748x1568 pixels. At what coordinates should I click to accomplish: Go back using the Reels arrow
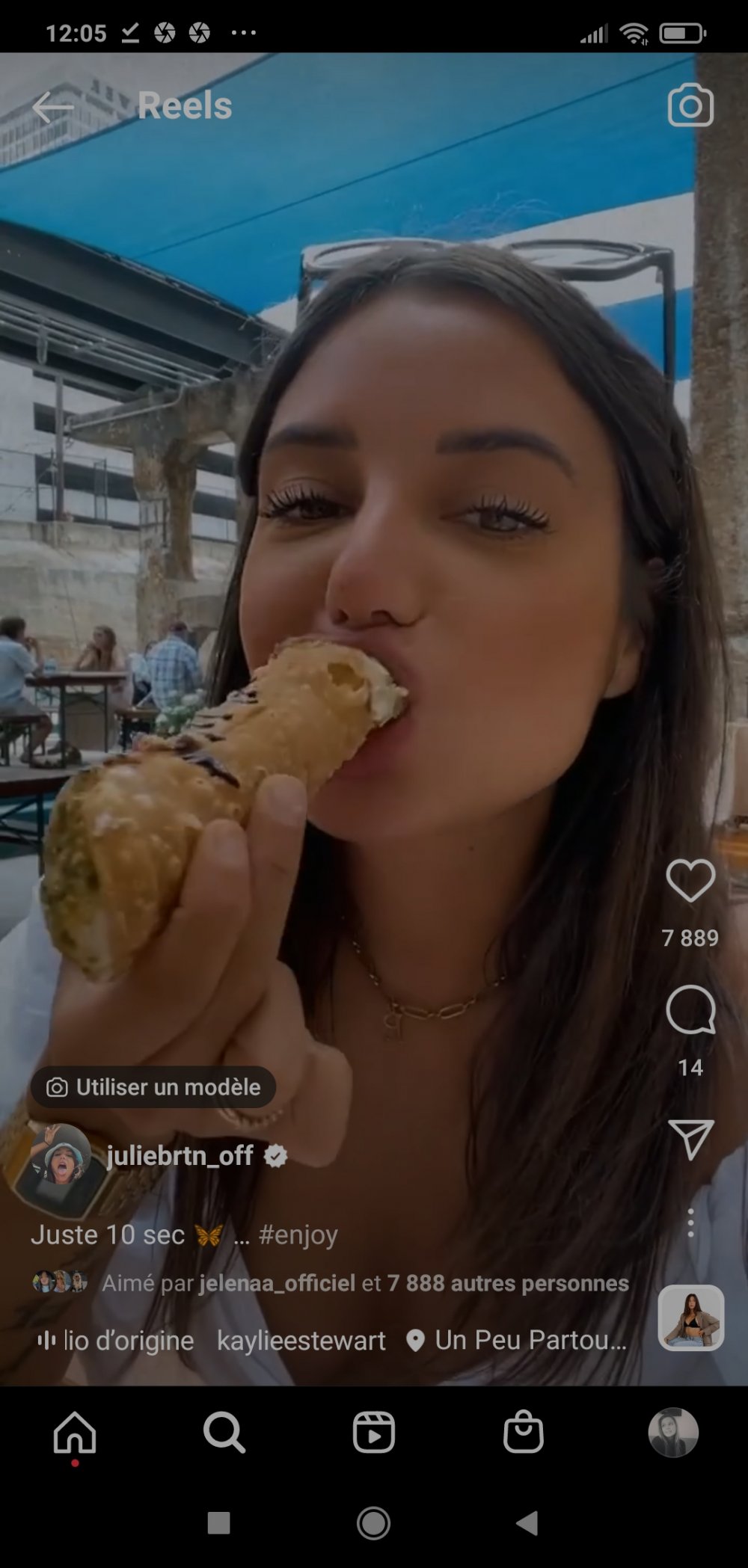(52, 107)
